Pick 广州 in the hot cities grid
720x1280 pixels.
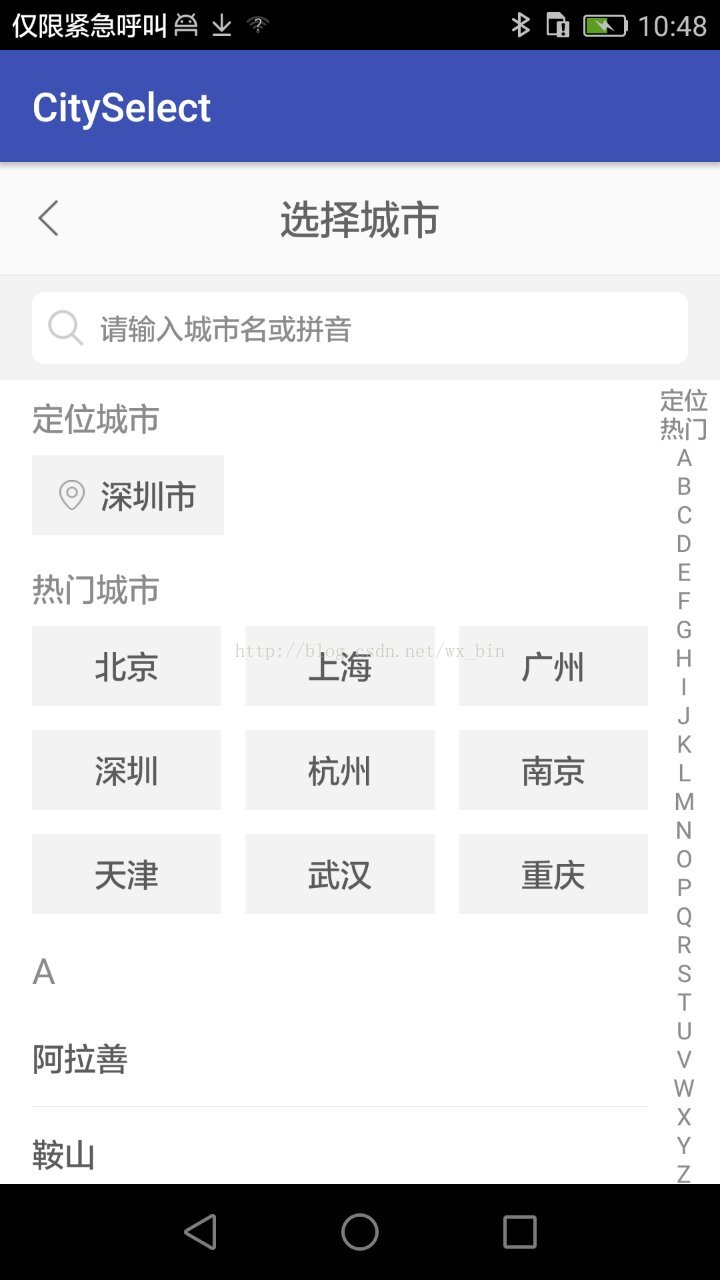553,666
